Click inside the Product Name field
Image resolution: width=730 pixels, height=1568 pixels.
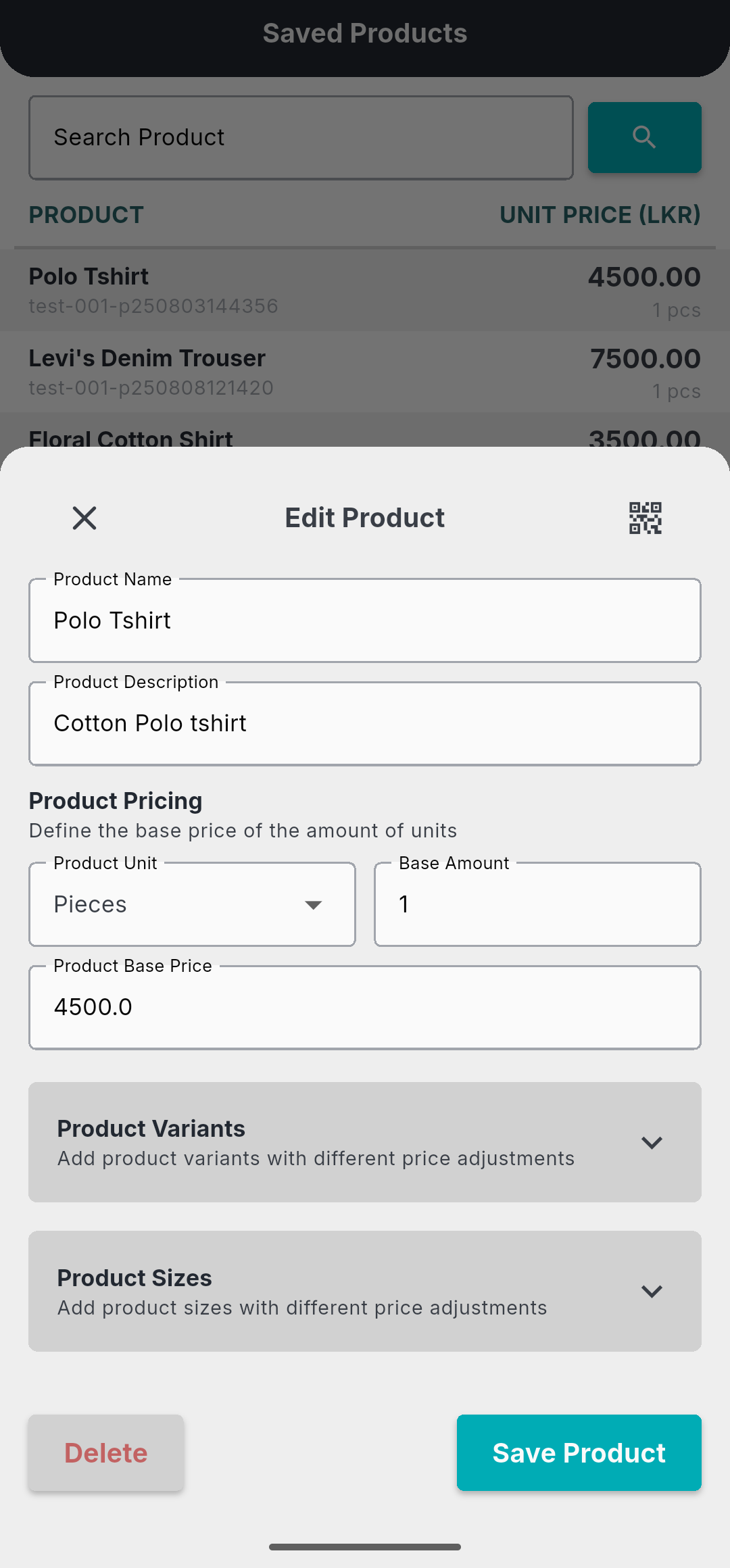(x=365, y=620)
